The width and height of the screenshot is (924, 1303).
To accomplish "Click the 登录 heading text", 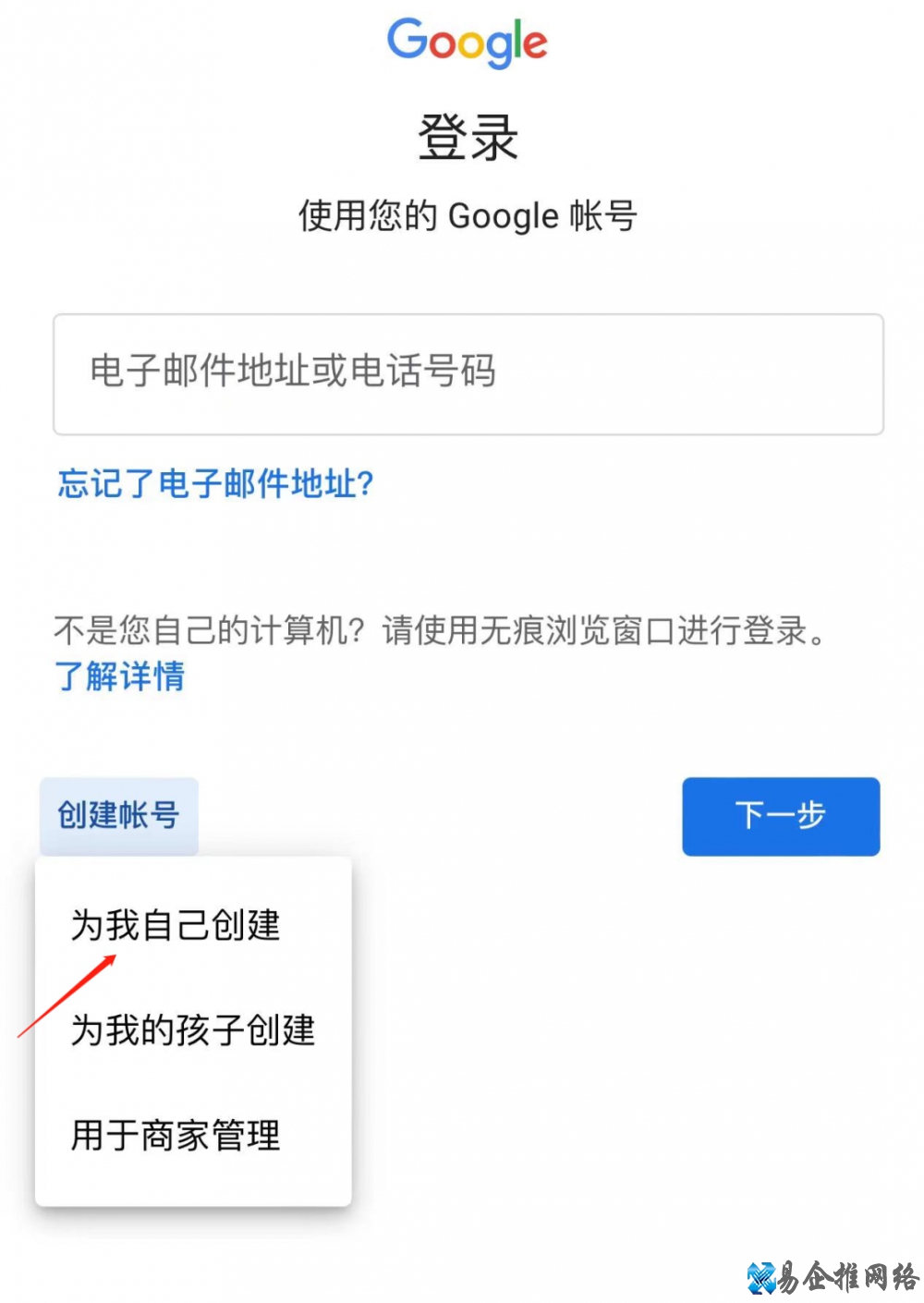I will pyautogui.click(x=468, y=137).
